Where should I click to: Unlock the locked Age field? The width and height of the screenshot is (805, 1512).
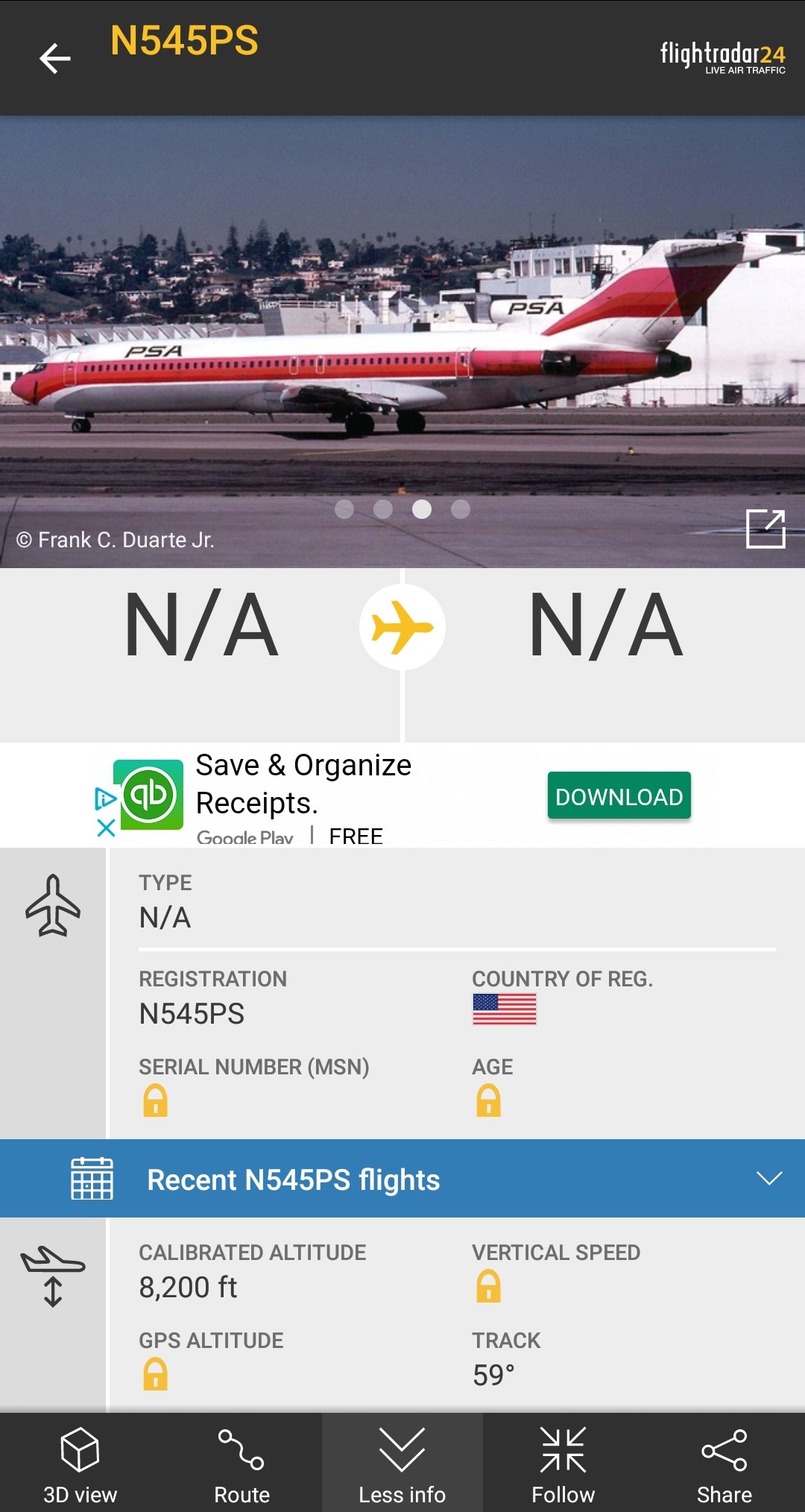[x=489, y=1101]
